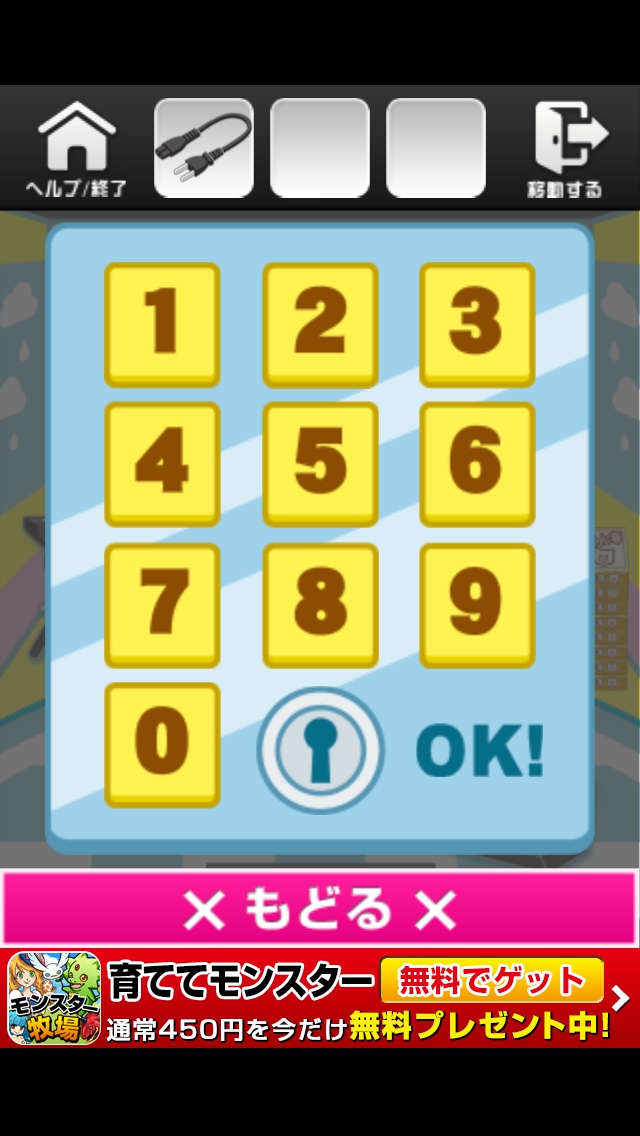Go back with the もどる button

[320, 908]
